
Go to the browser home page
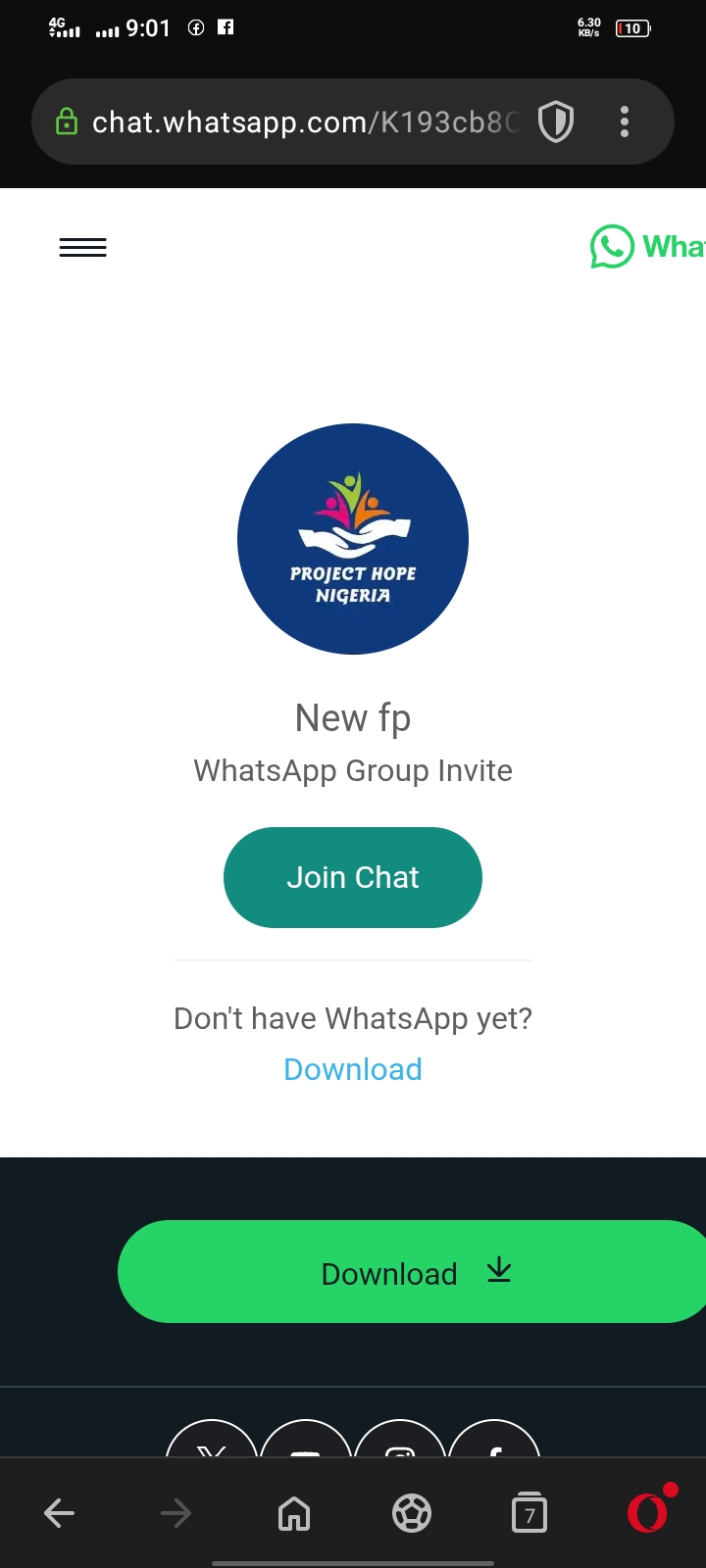pyautogui.click(x=294, y=1514)
